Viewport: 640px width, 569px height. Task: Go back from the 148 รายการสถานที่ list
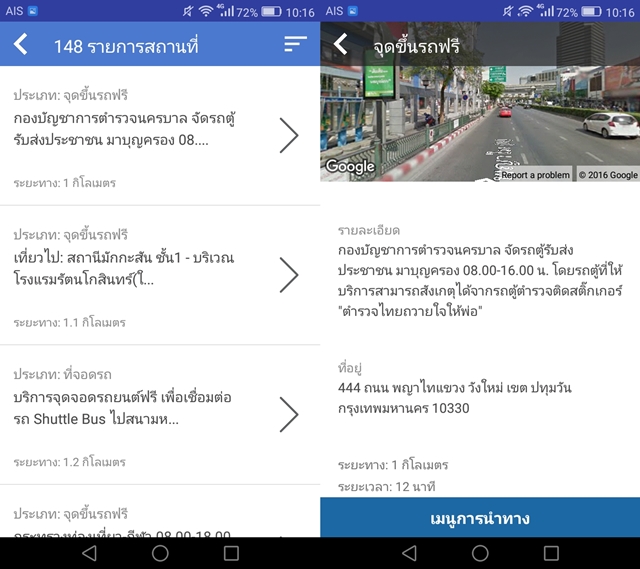pyautogui.click(x=21, y=45)
